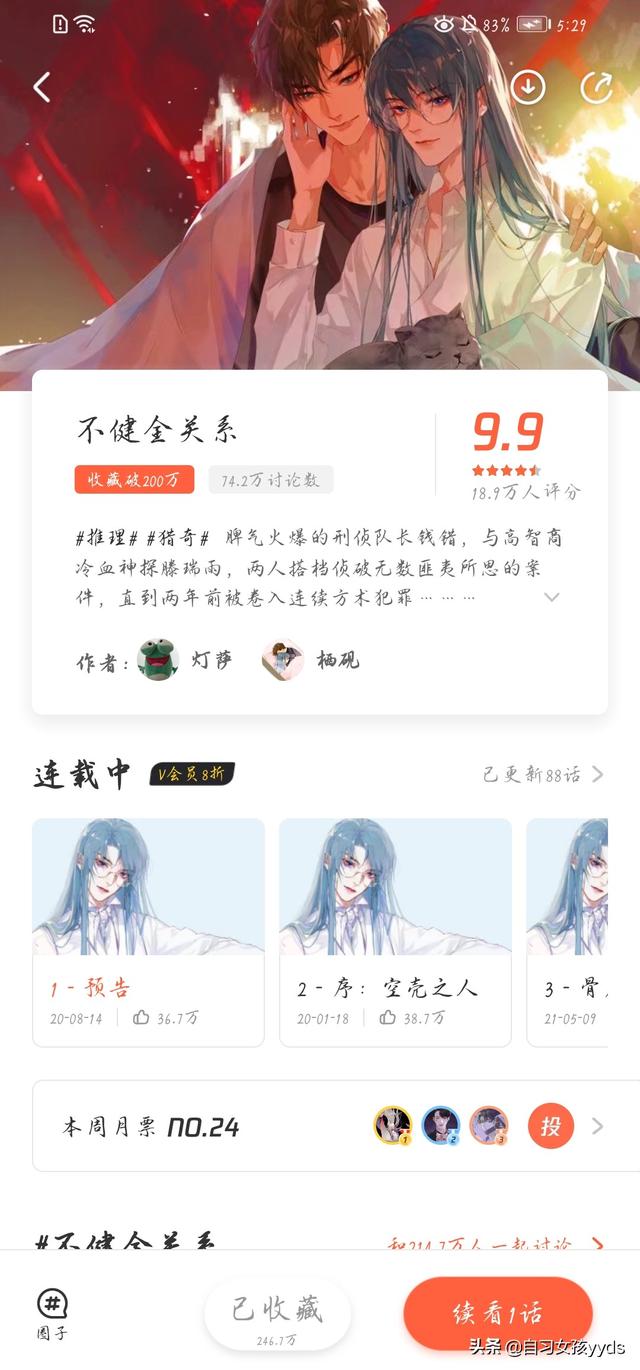Download this comic for offline reading

pyautogui.click(x=528, y=88)
